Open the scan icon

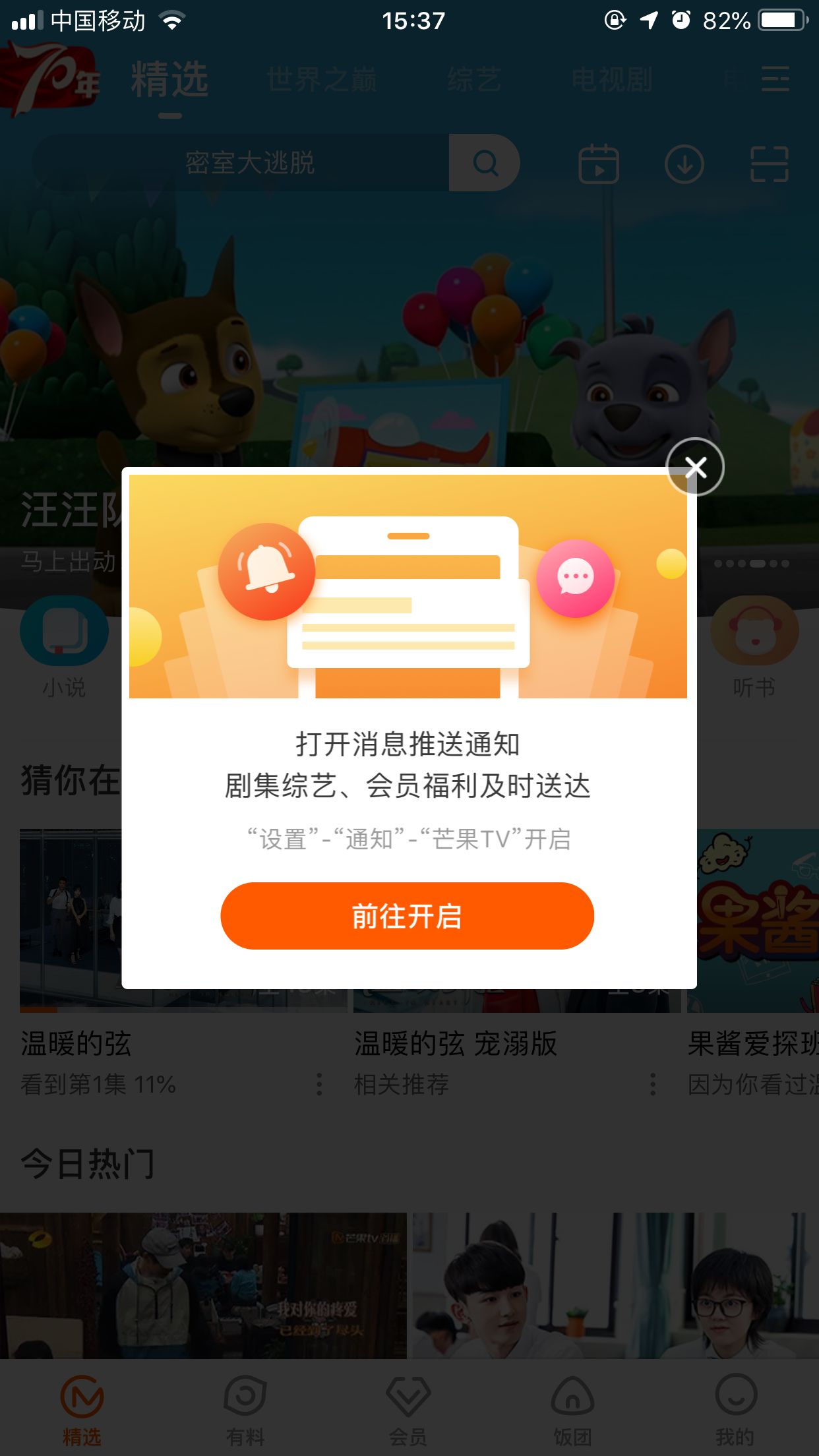(x=770, y=164)
